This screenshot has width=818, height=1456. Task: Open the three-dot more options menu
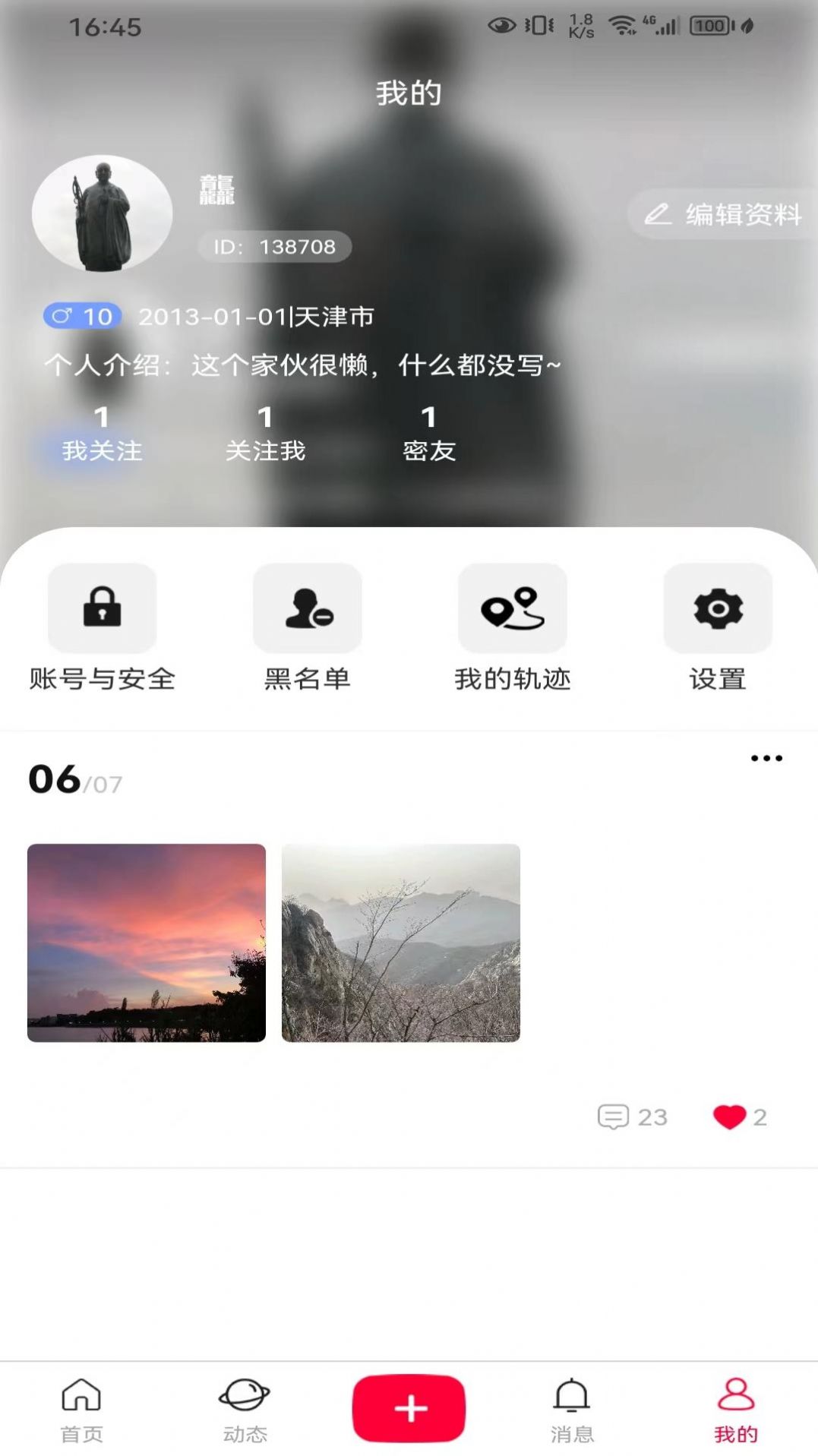click(766, 757)
